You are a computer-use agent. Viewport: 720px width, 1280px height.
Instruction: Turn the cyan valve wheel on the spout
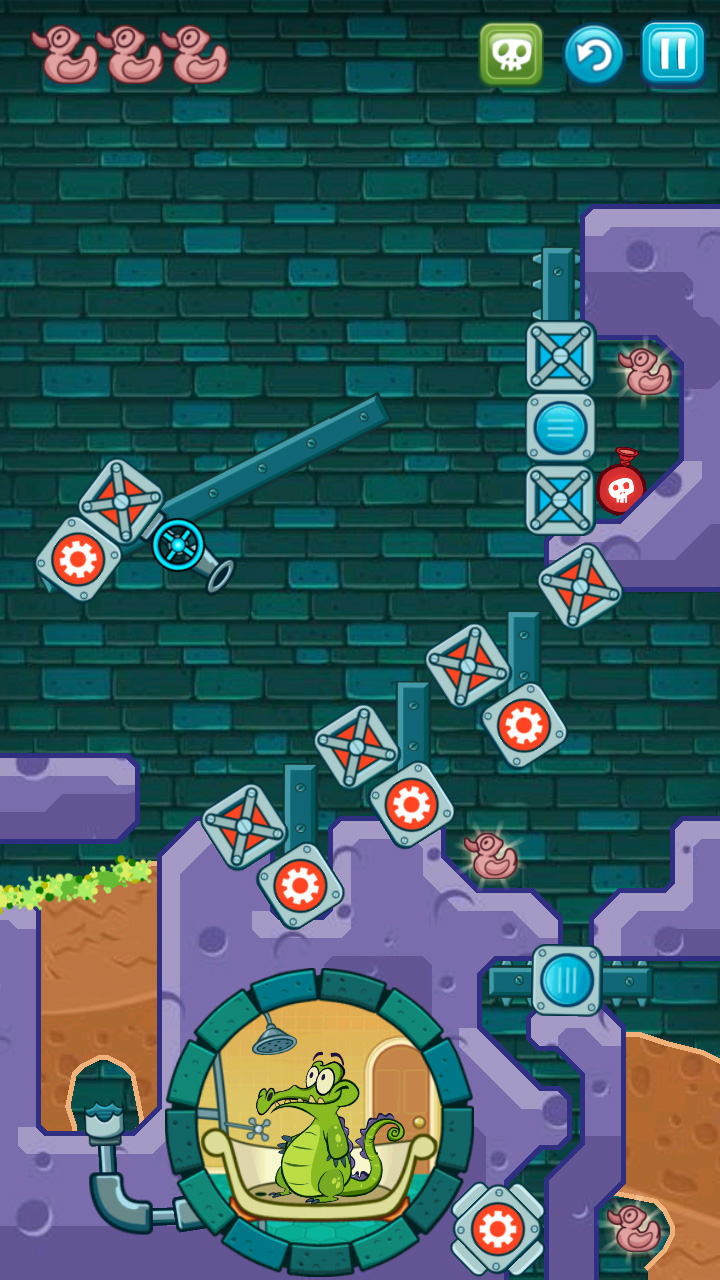pyautogui.click(x=179, y=545)
